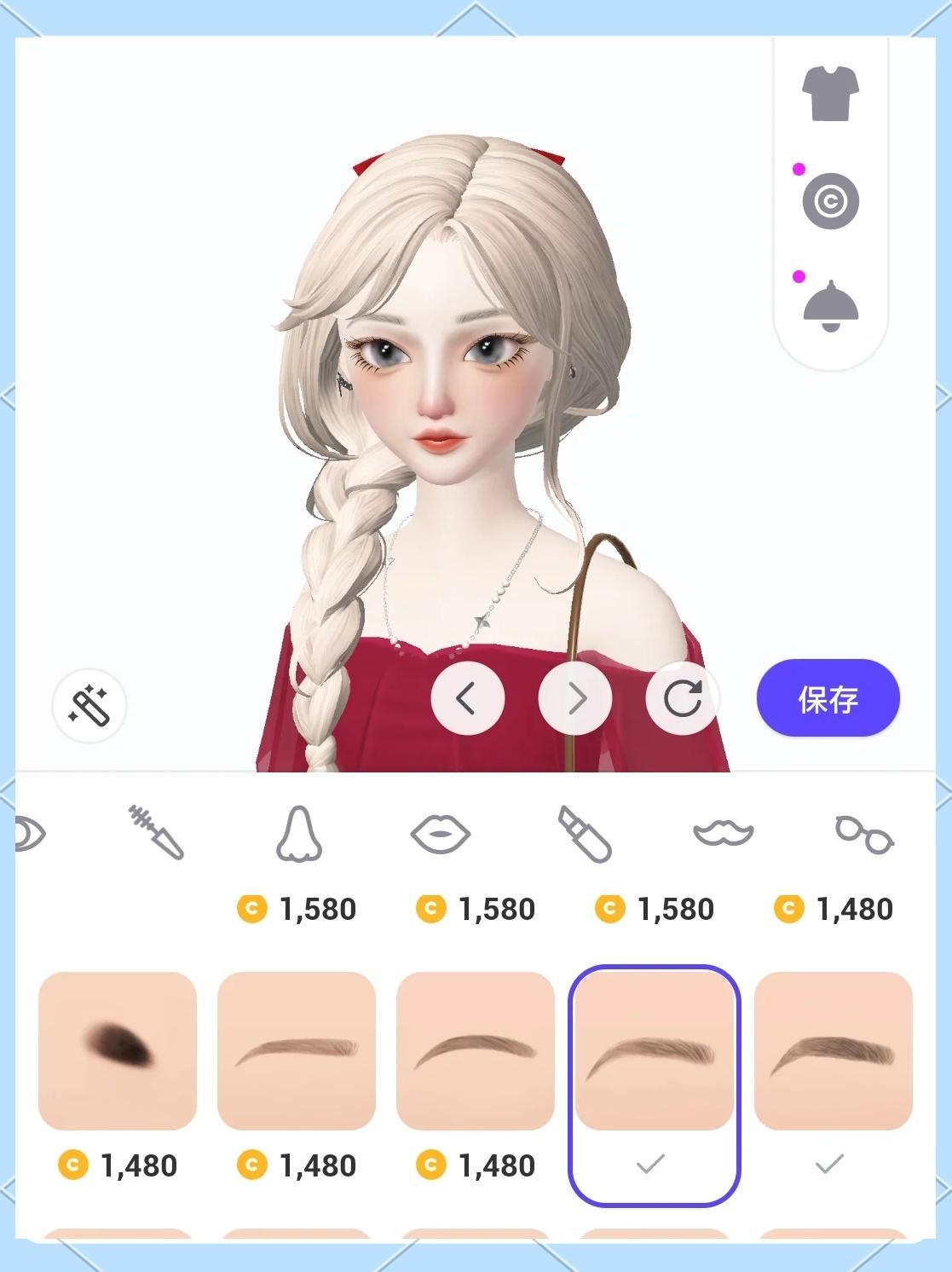
Task: Open the coin shop icon
Action: click(830, 201)
